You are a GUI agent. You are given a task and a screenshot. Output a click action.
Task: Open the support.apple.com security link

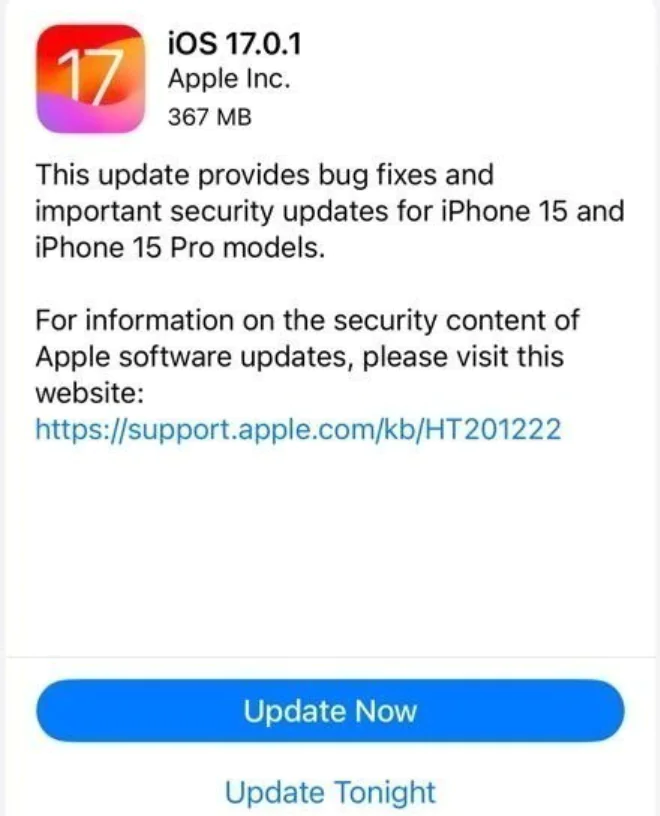(x=298, y=430)
